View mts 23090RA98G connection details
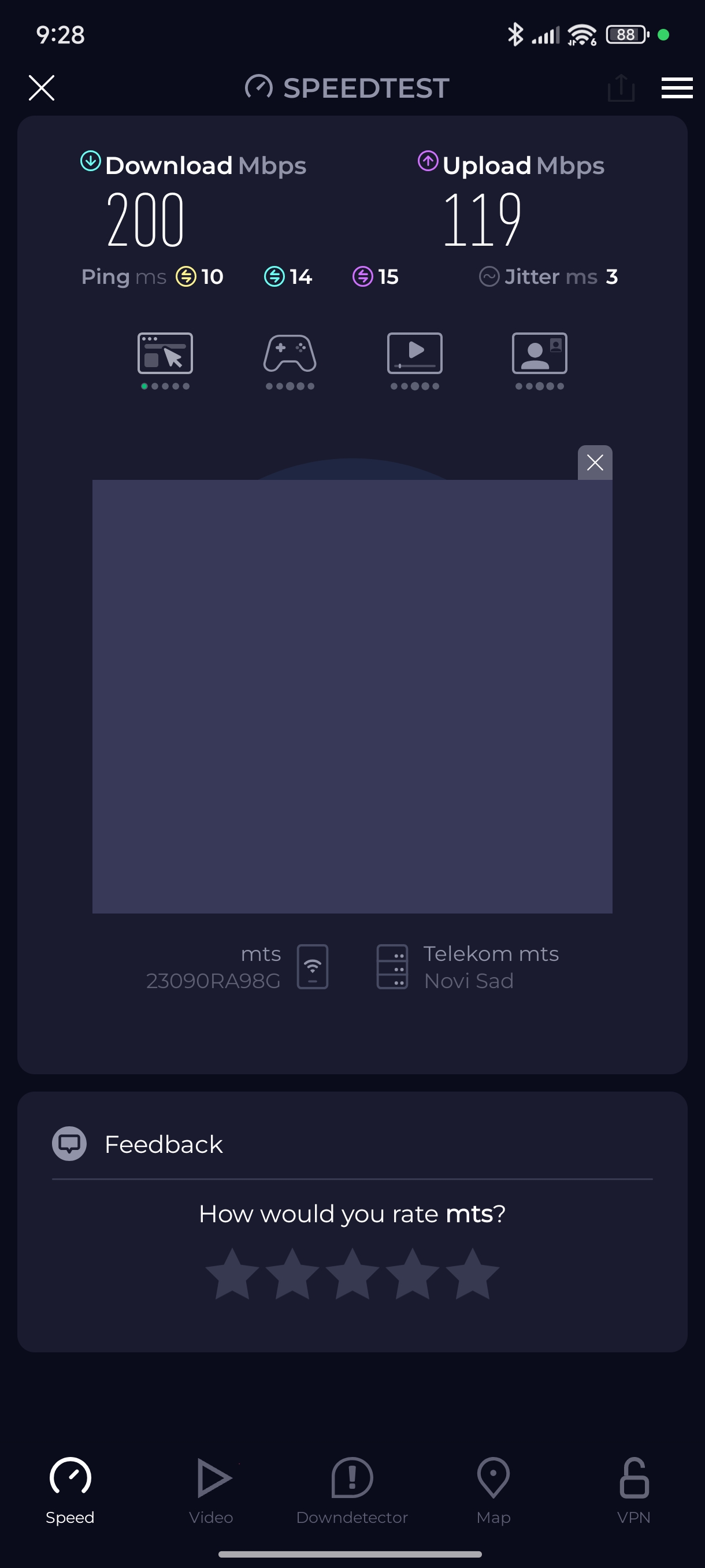The image size is (705, 1568). click(238, 967)
